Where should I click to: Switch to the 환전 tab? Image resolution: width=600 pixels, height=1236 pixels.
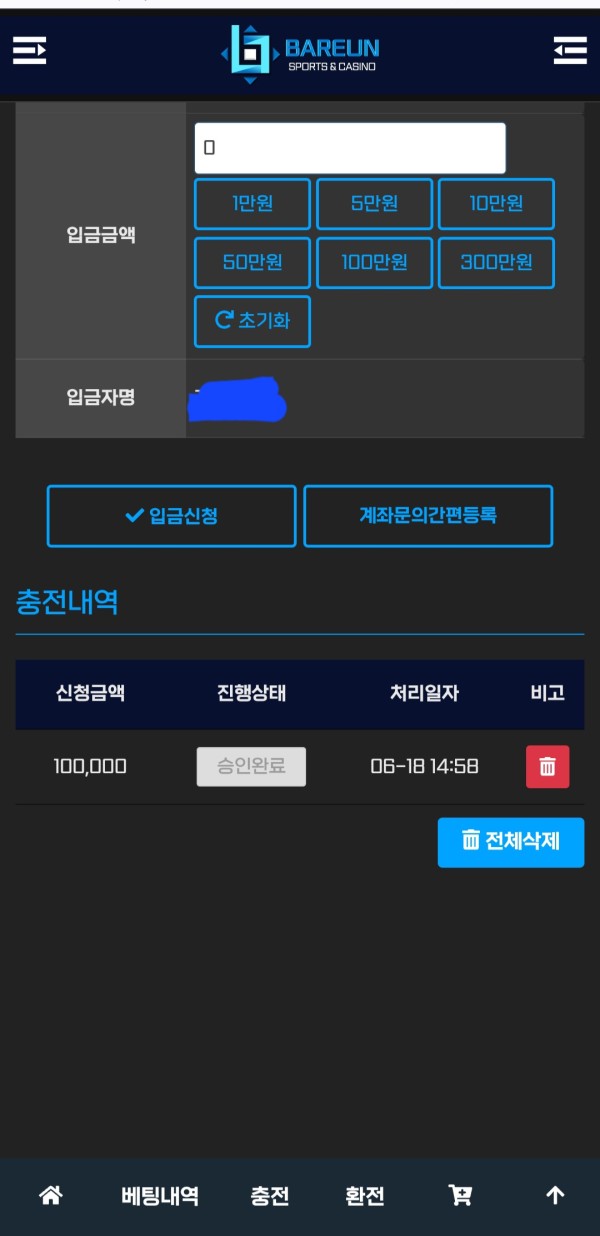click(x=365, y=1196)
